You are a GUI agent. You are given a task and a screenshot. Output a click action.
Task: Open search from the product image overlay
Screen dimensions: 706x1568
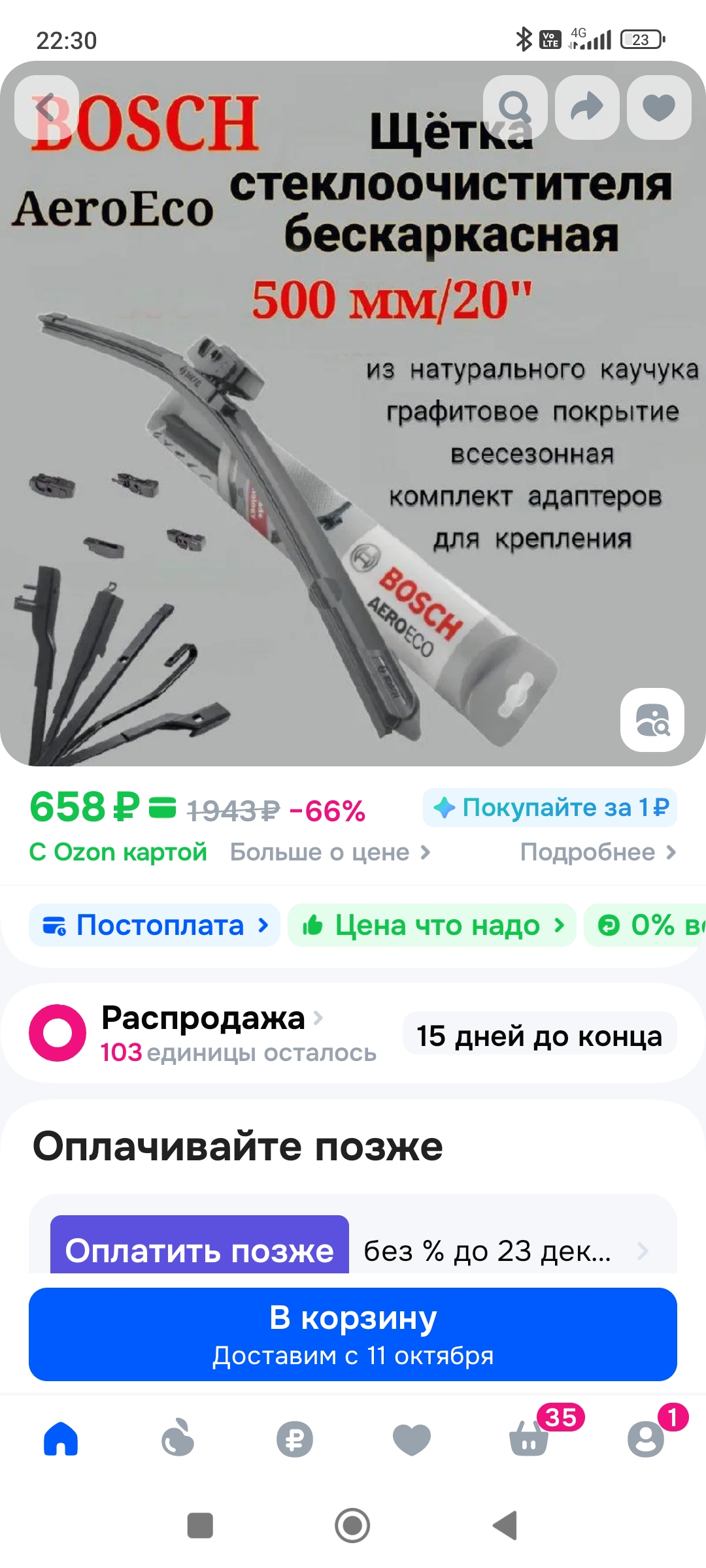click(x=515, y=107)
